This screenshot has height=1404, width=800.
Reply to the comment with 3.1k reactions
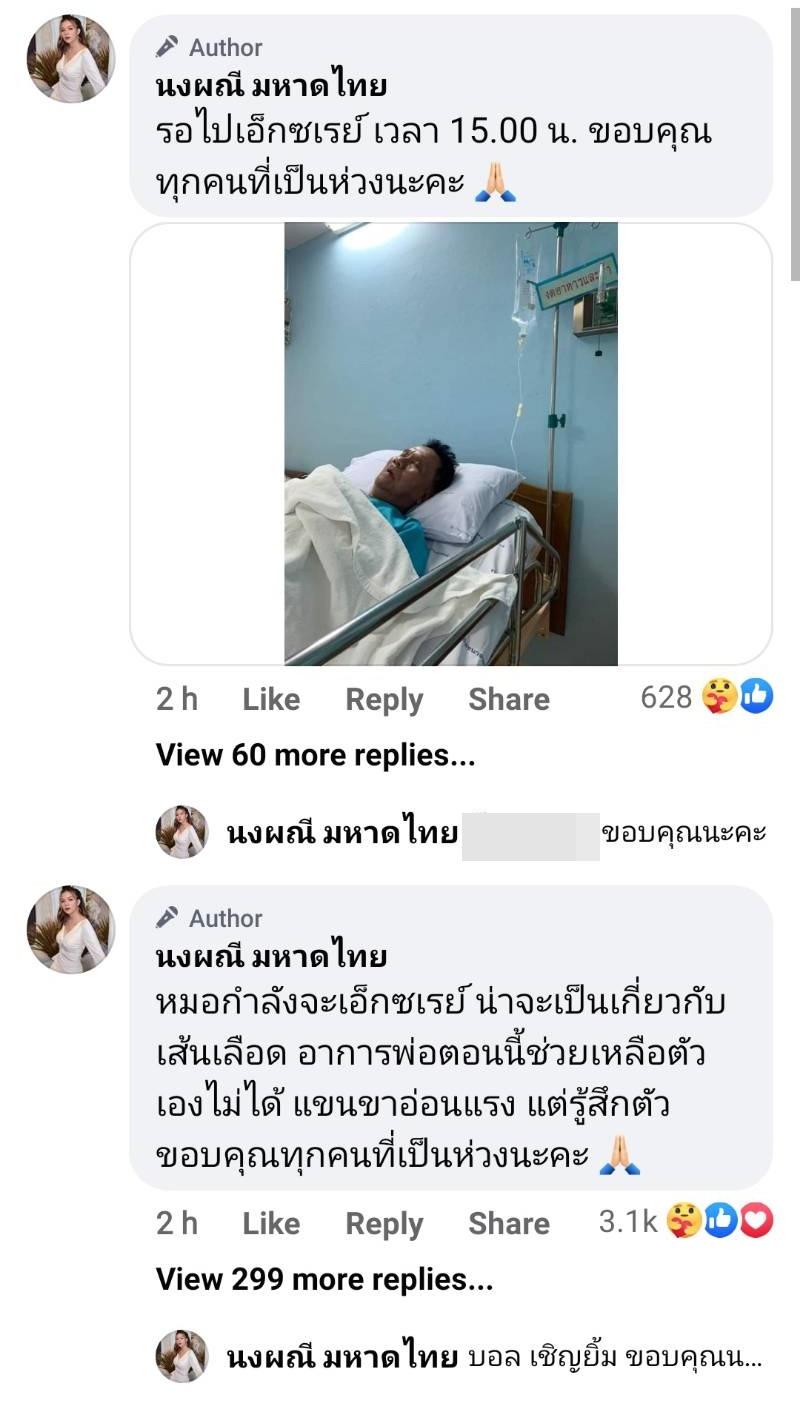coord(384,1224)
